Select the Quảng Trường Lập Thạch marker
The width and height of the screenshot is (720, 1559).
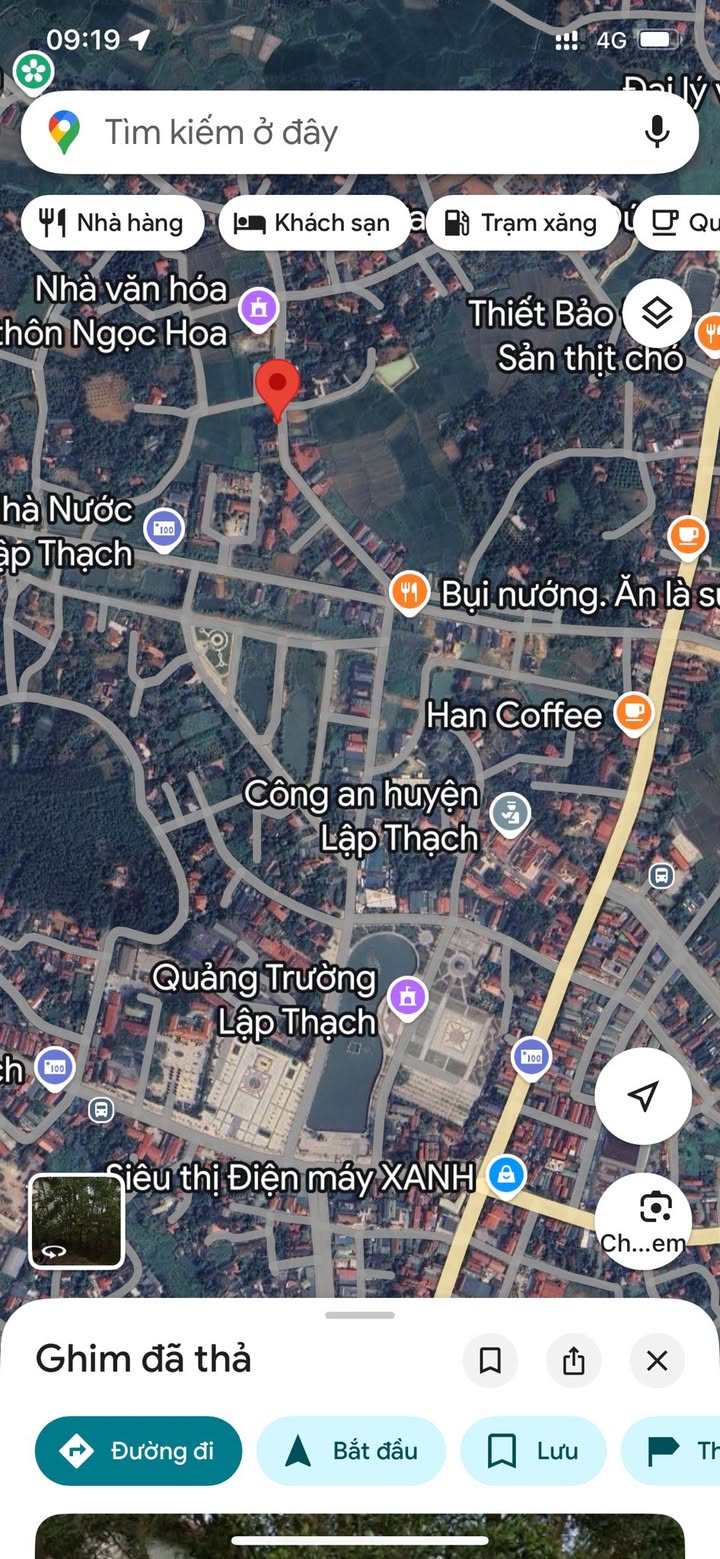(407, 997)
